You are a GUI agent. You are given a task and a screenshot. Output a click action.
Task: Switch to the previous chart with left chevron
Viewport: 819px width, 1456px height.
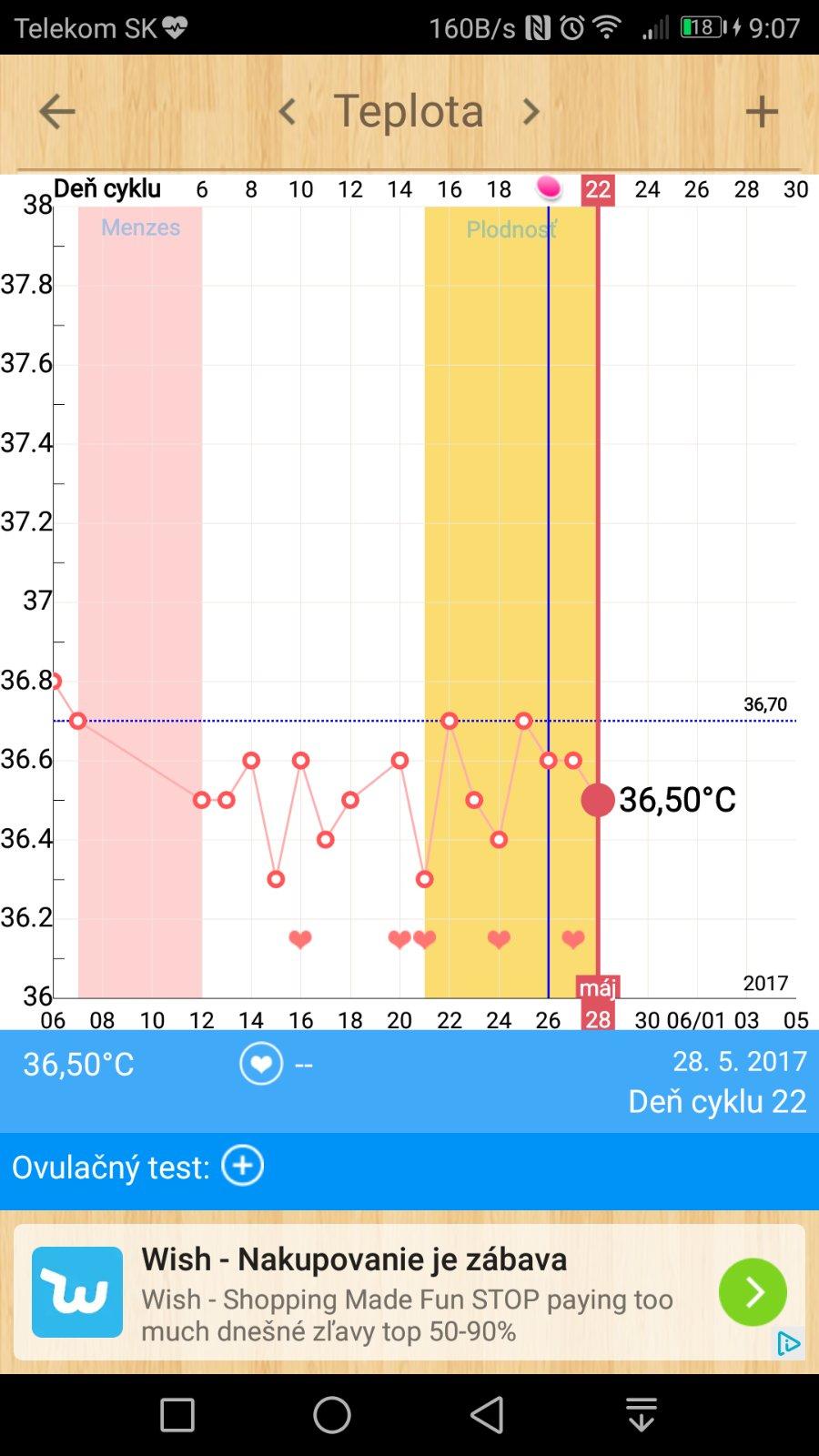288,112
